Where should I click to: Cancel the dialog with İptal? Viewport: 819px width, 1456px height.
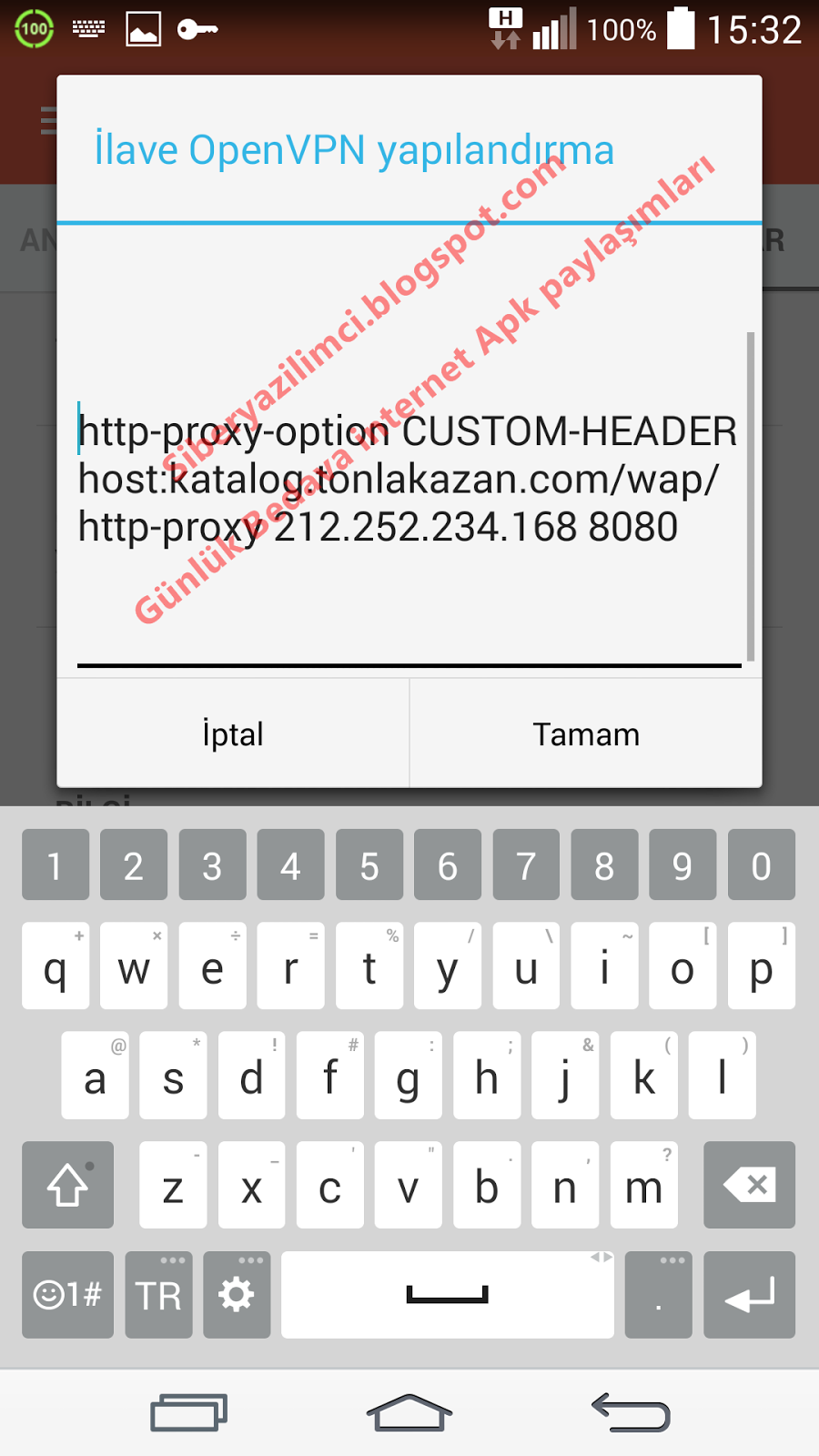tap(233, 733)
